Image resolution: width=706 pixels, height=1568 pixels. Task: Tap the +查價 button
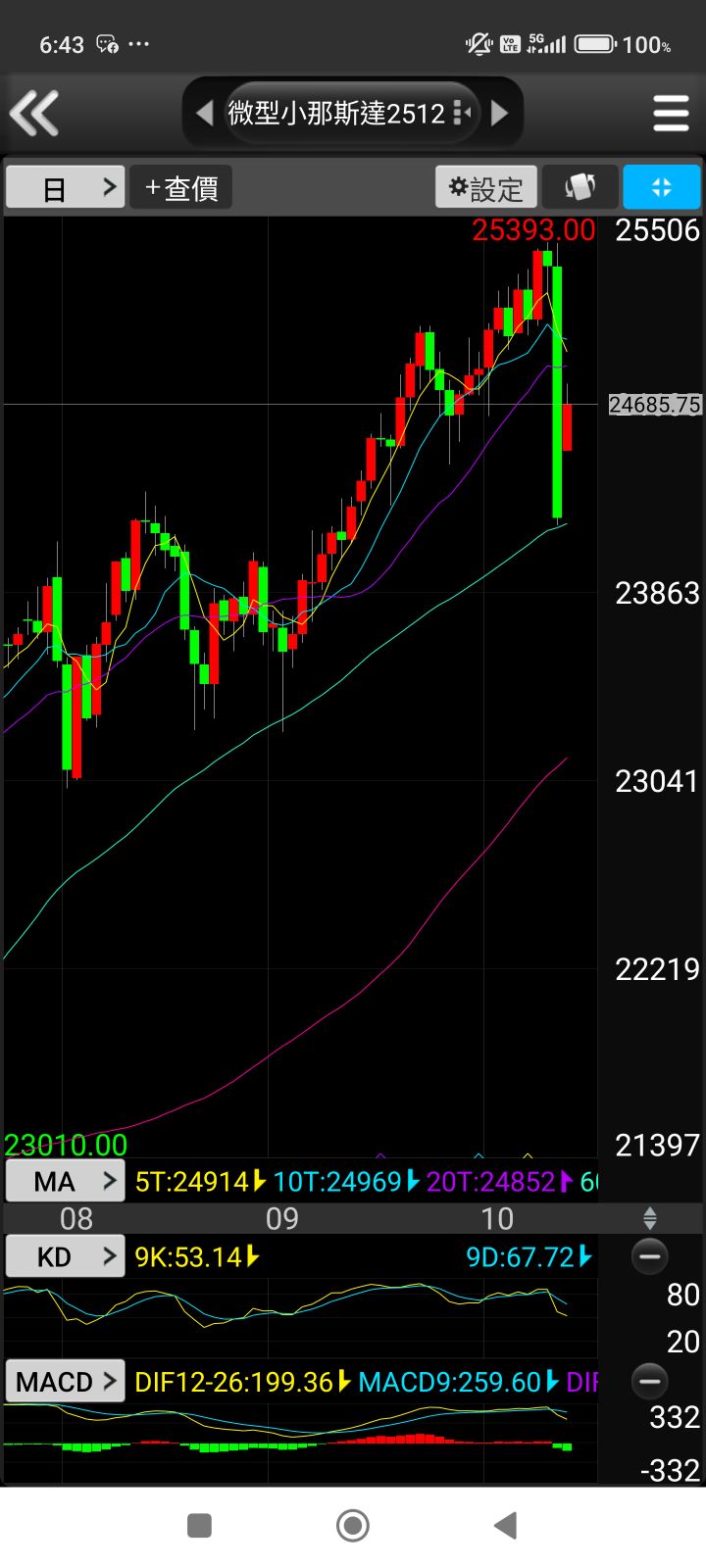(181, 187)
